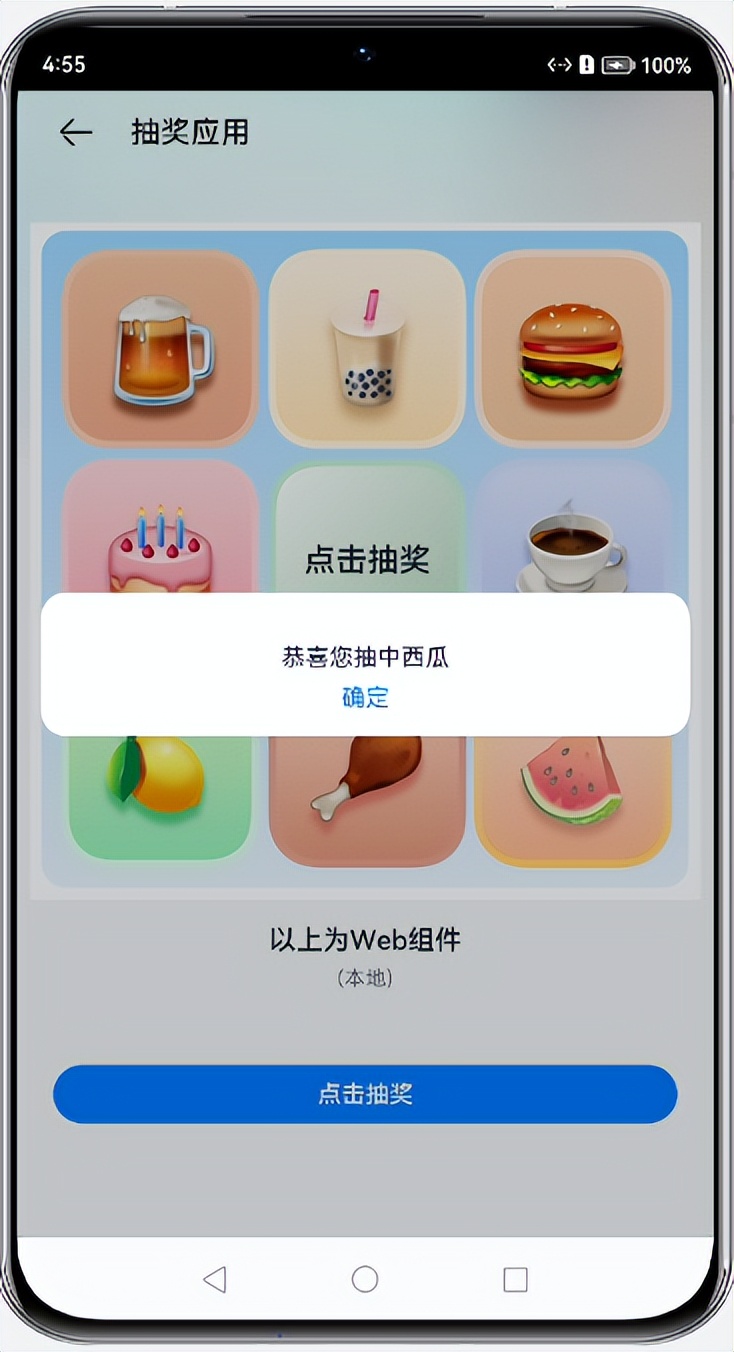The image size is (734, 1352).
Task: Select the beer mug icon
Action: click(160, 346)
